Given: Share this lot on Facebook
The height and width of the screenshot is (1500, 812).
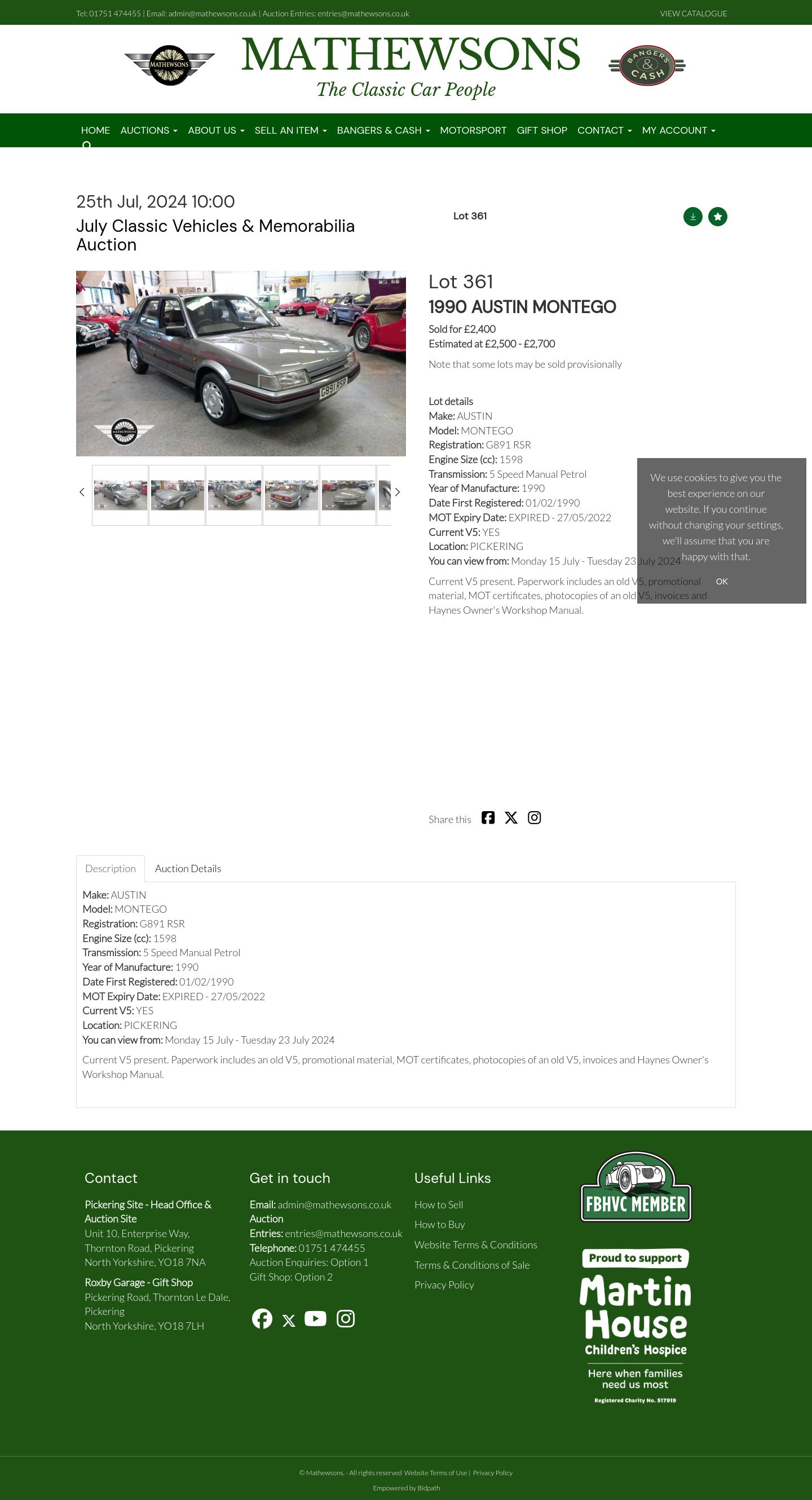Looking at the screenshot, I should (x=488, y=817).
